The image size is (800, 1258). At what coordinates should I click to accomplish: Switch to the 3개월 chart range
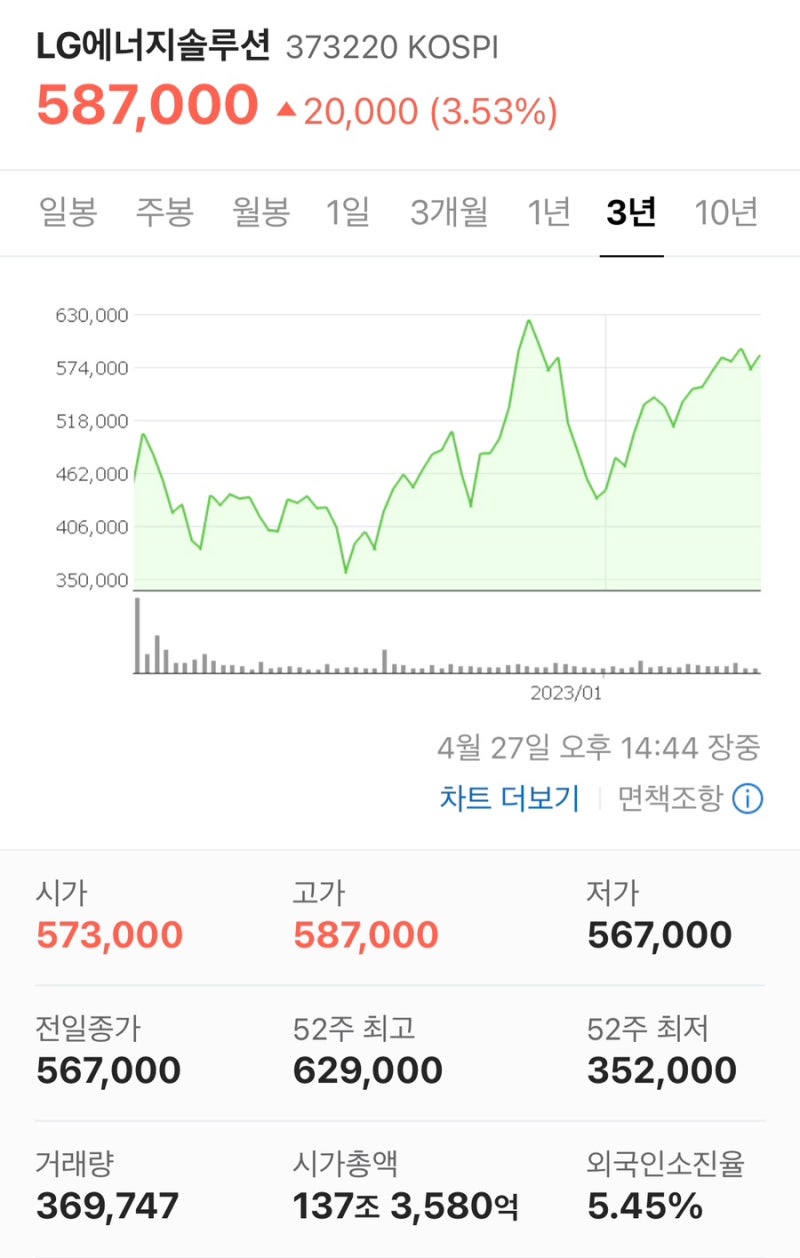(x=449, y=213)
